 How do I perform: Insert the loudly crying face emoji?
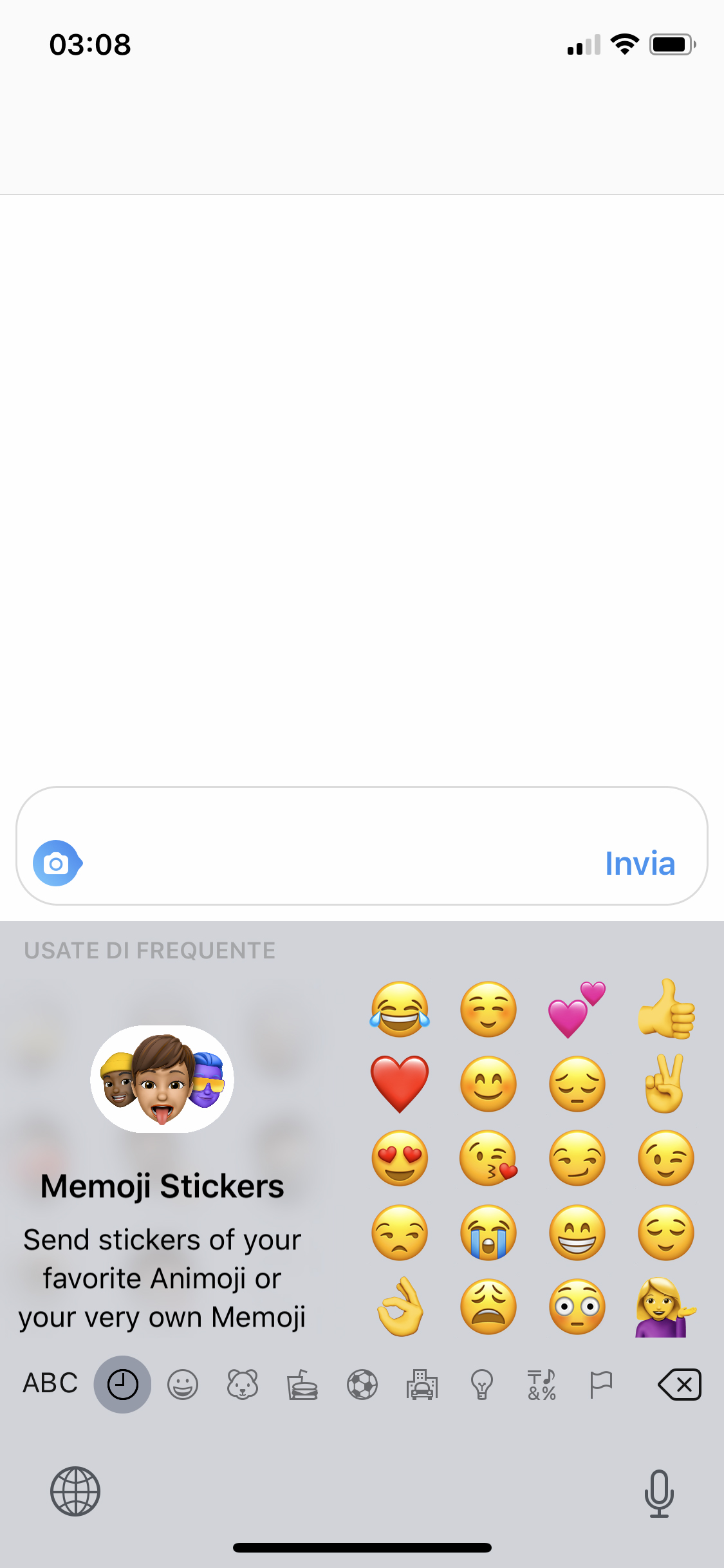pyautogui.click(x=488, y=1232)
